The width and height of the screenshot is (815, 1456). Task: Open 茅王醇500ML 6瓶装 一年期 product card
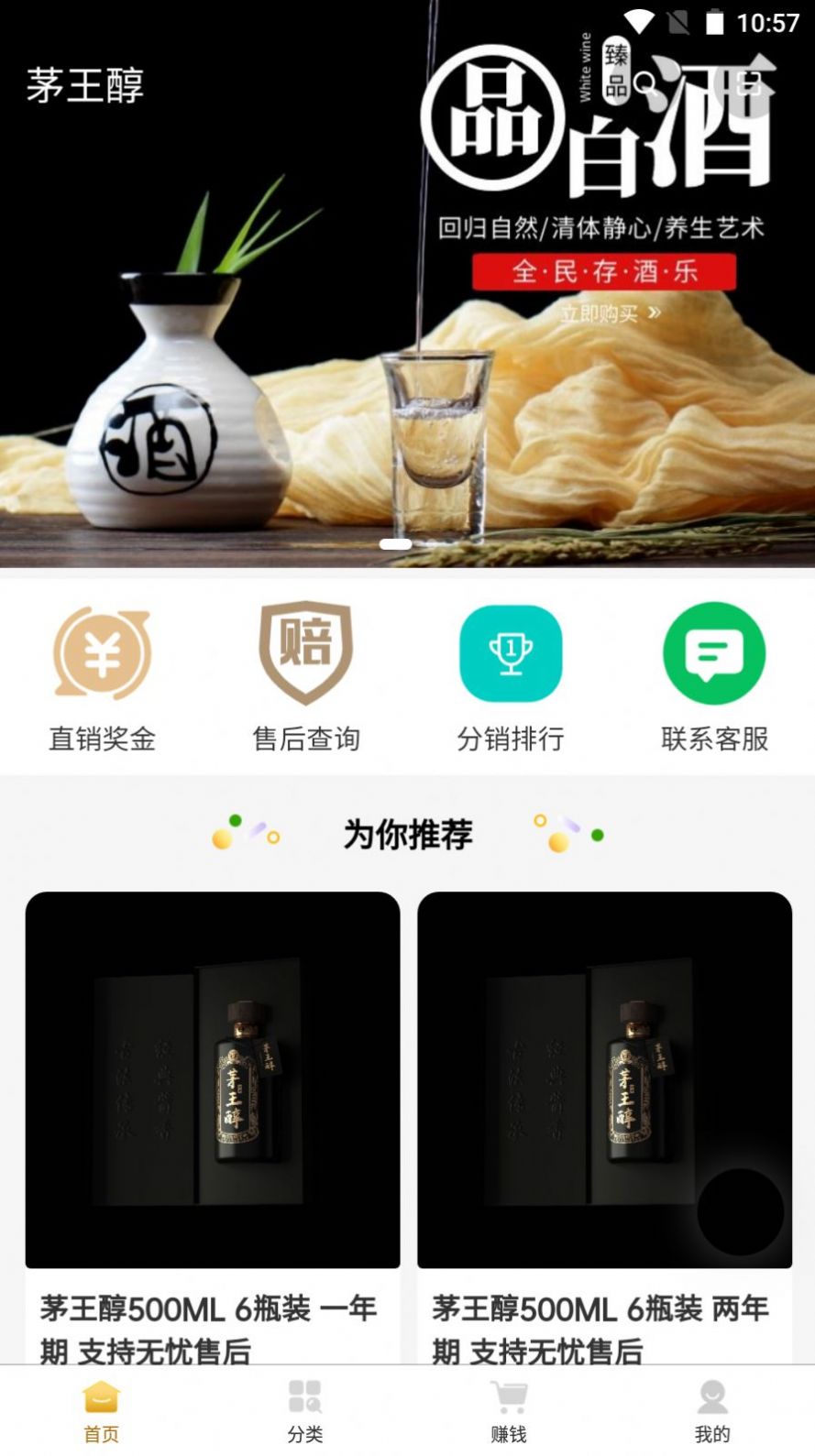coord(213,1100)
